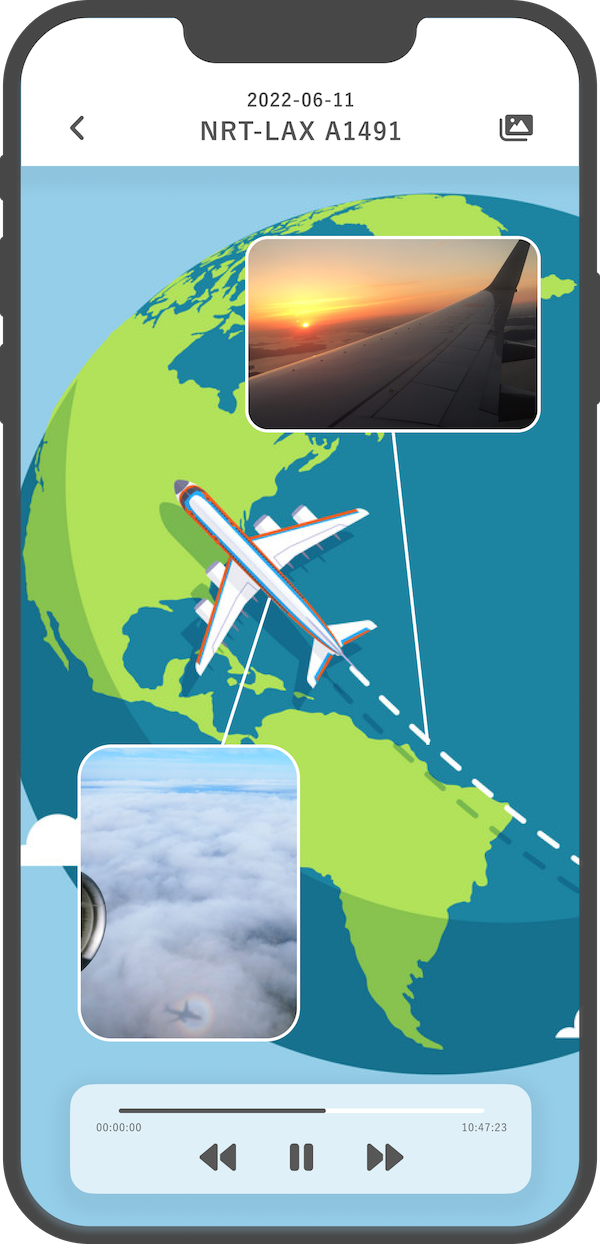Open the photo gallery icon
Viewport: 600px width, 1244px height.
coord(516,127)
